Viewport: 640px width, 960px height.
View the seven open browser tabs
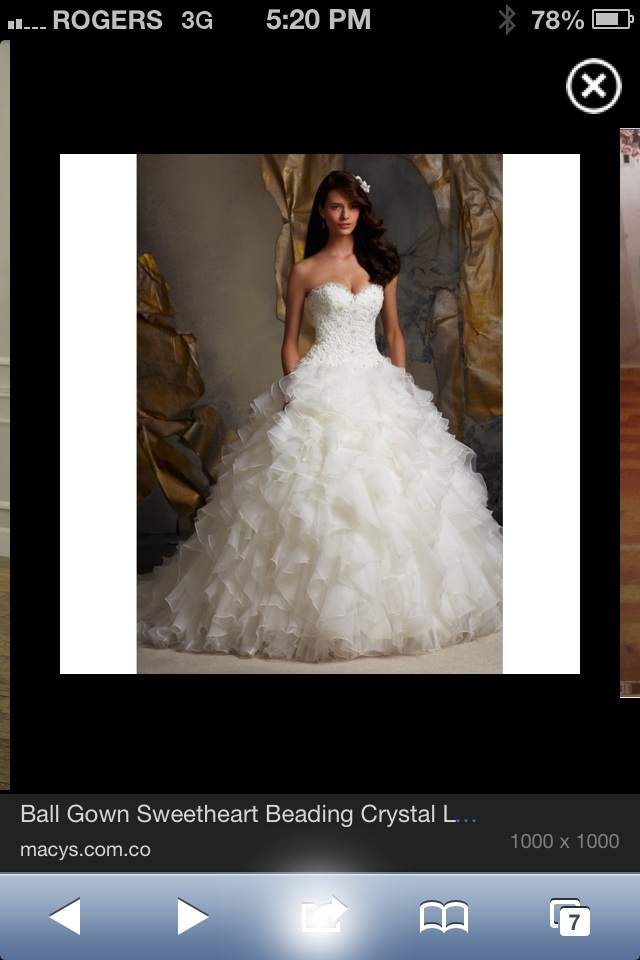[x=570, y=915]
